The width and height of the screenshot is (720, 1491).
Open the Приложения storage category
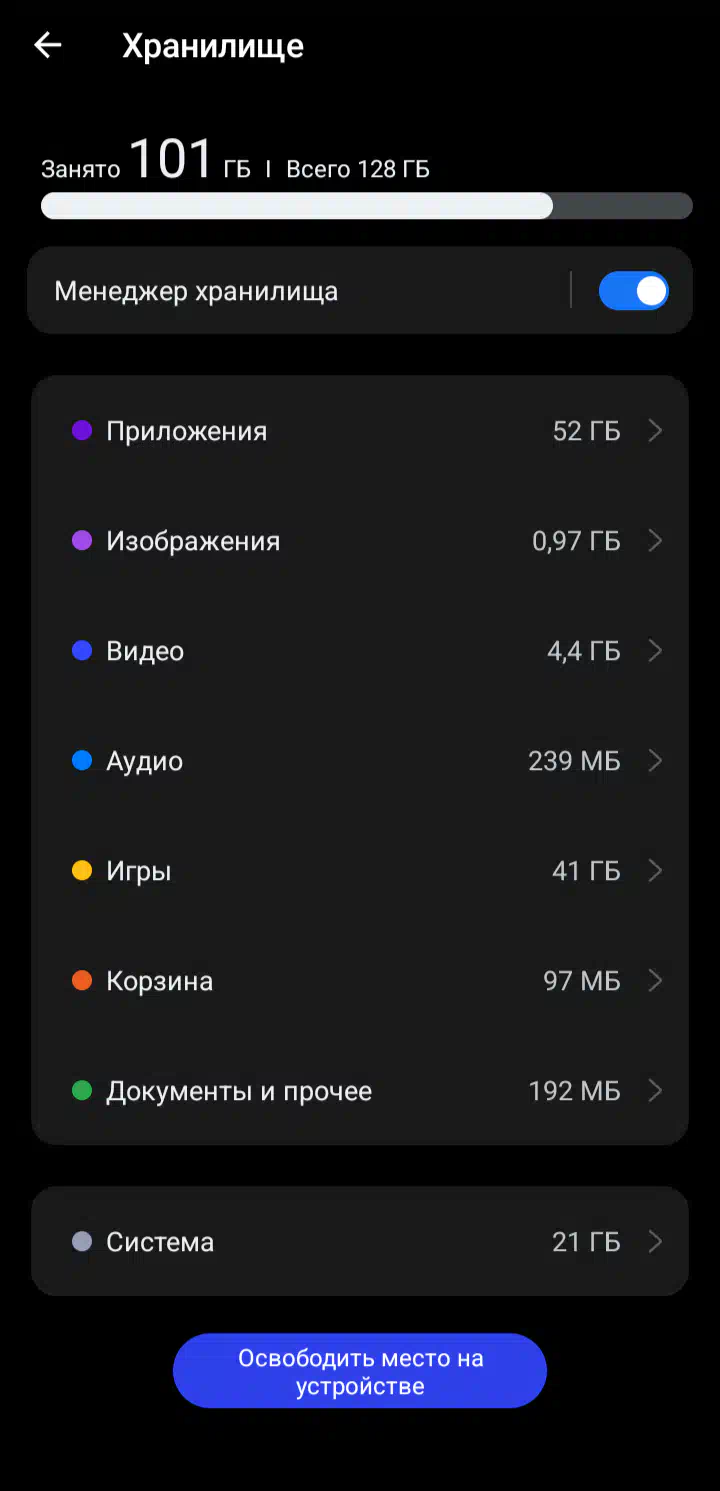coord(360,431)
